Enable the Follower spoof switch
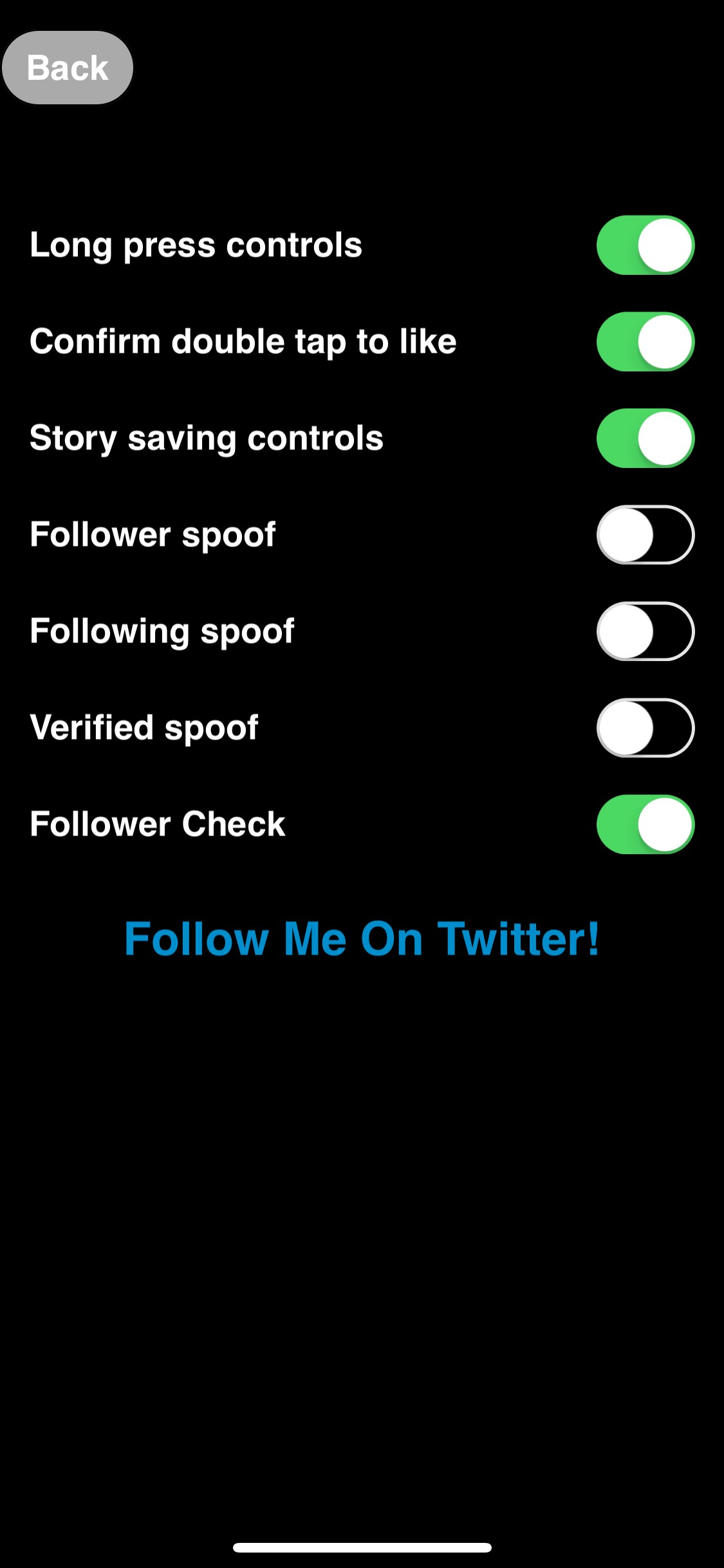724x1568 pixels. click(x=645, y=535)
